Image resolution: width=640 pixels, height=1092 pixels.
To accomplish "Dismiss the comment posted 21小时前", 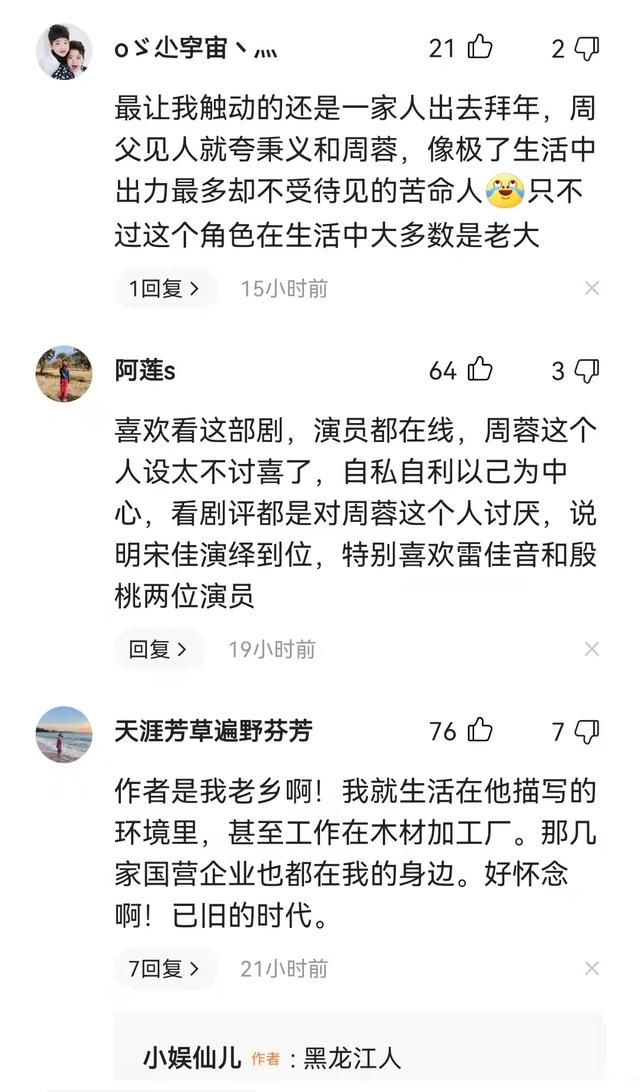I will point(592,968).
